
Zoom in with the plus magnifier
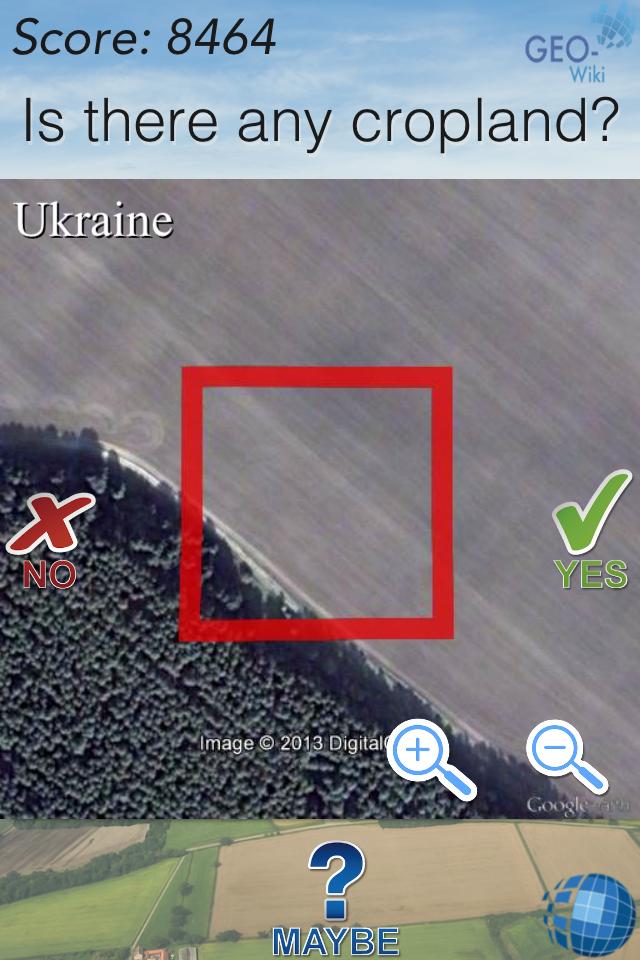pos(427,757)
